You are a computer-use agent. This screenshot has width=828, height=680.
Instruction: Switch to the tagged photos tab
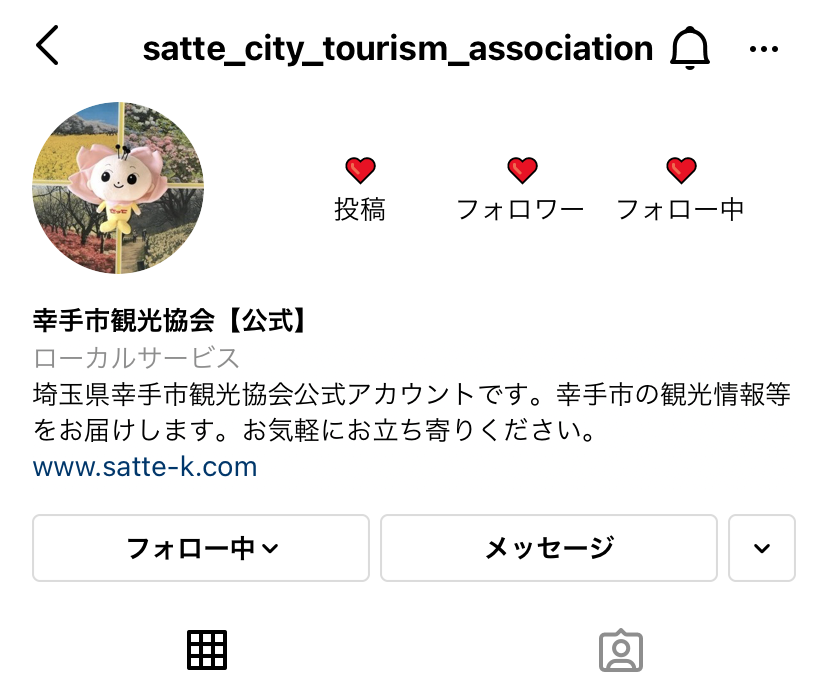(620, 650)
